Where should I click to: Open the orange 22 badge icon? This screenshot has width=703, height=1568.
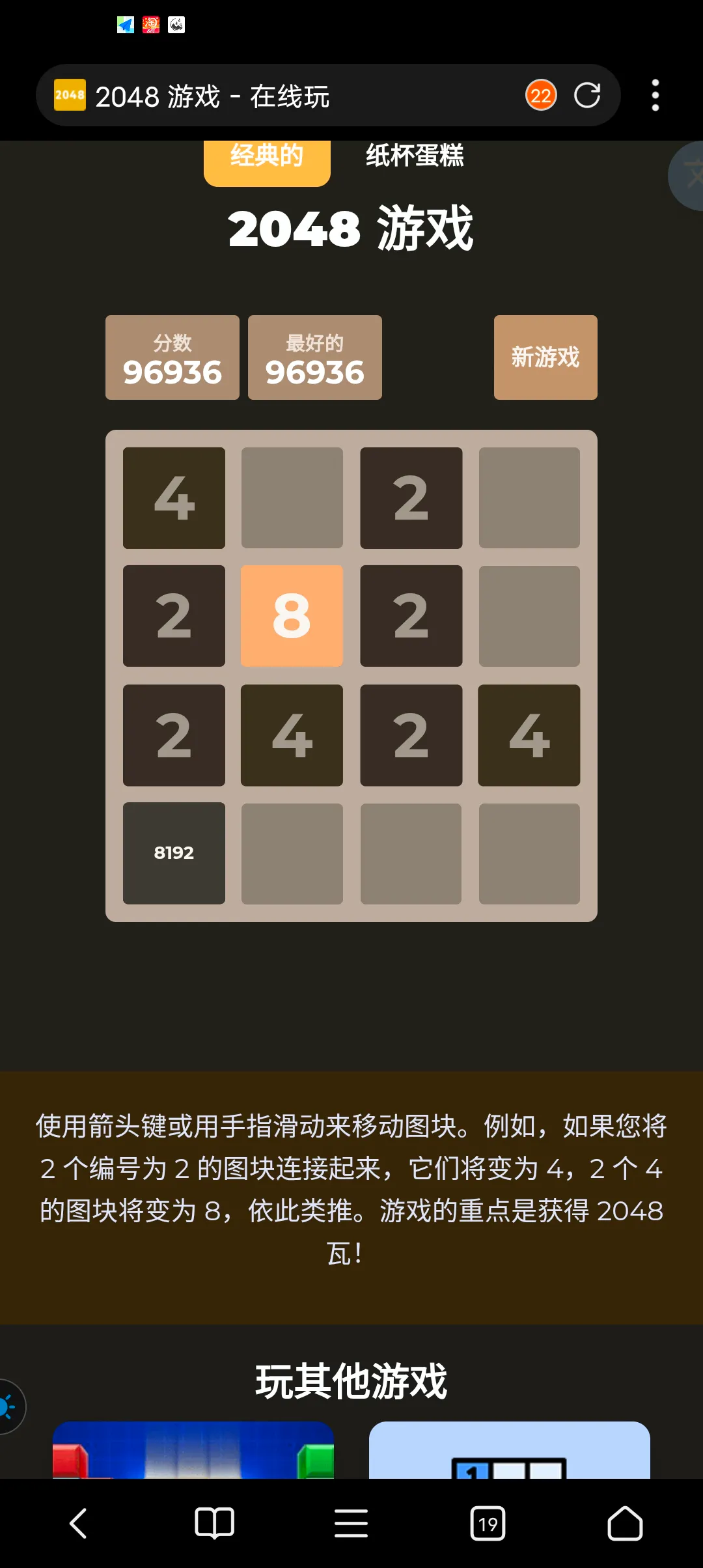(x=541, y=96)
